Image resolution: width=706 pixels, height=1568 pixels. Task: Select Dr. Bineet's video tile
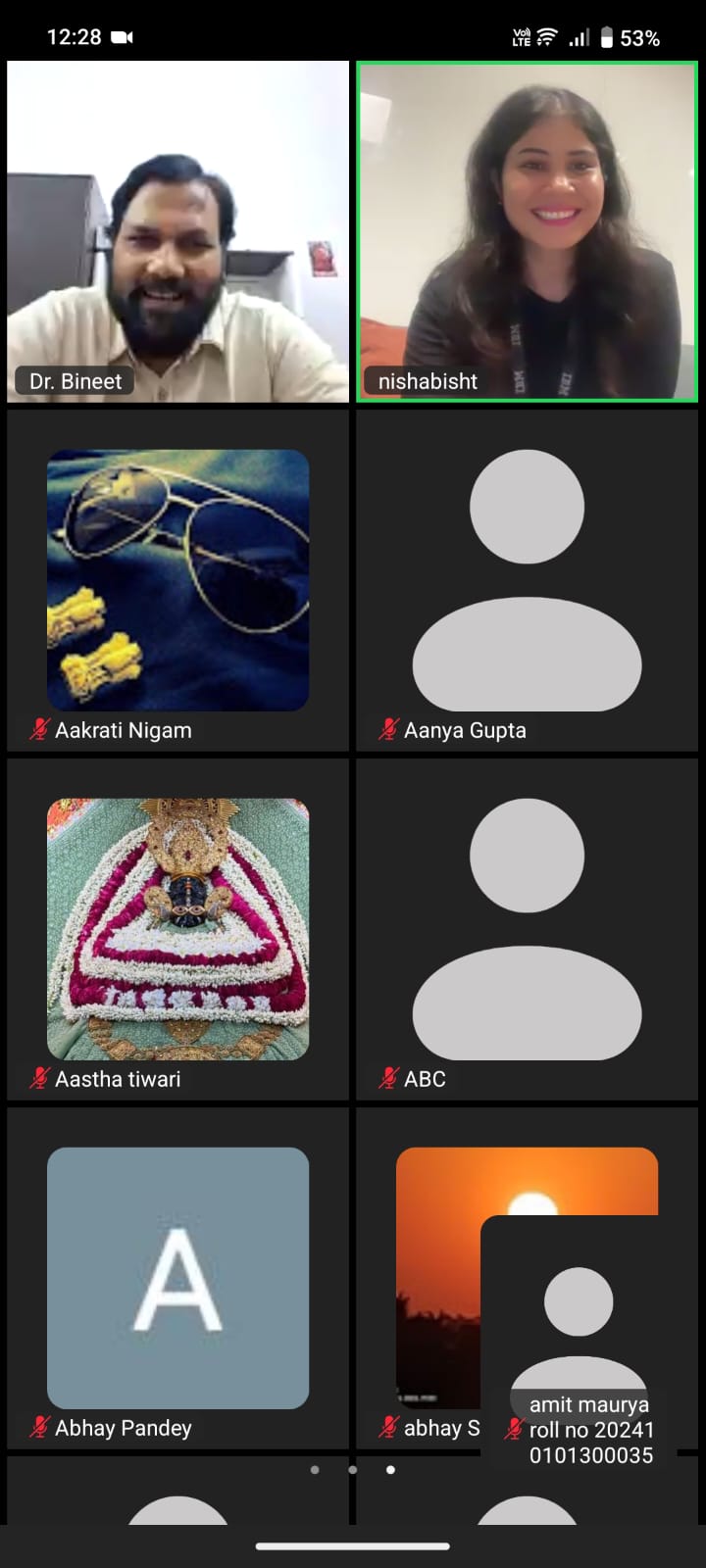point(177,231)
